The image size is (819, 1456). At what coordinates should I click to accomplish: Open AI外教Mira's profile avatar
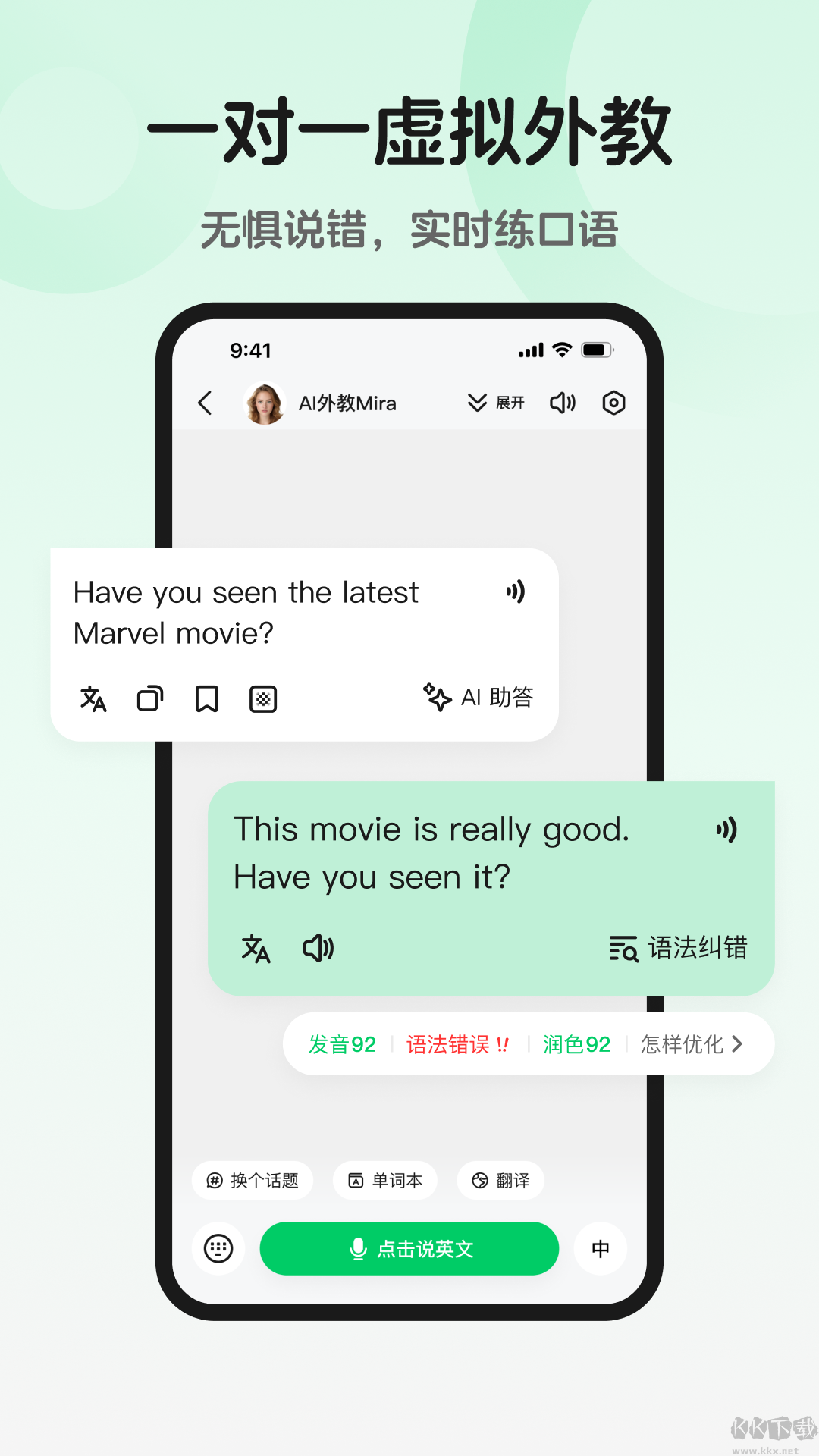click(x=264, y=403)
